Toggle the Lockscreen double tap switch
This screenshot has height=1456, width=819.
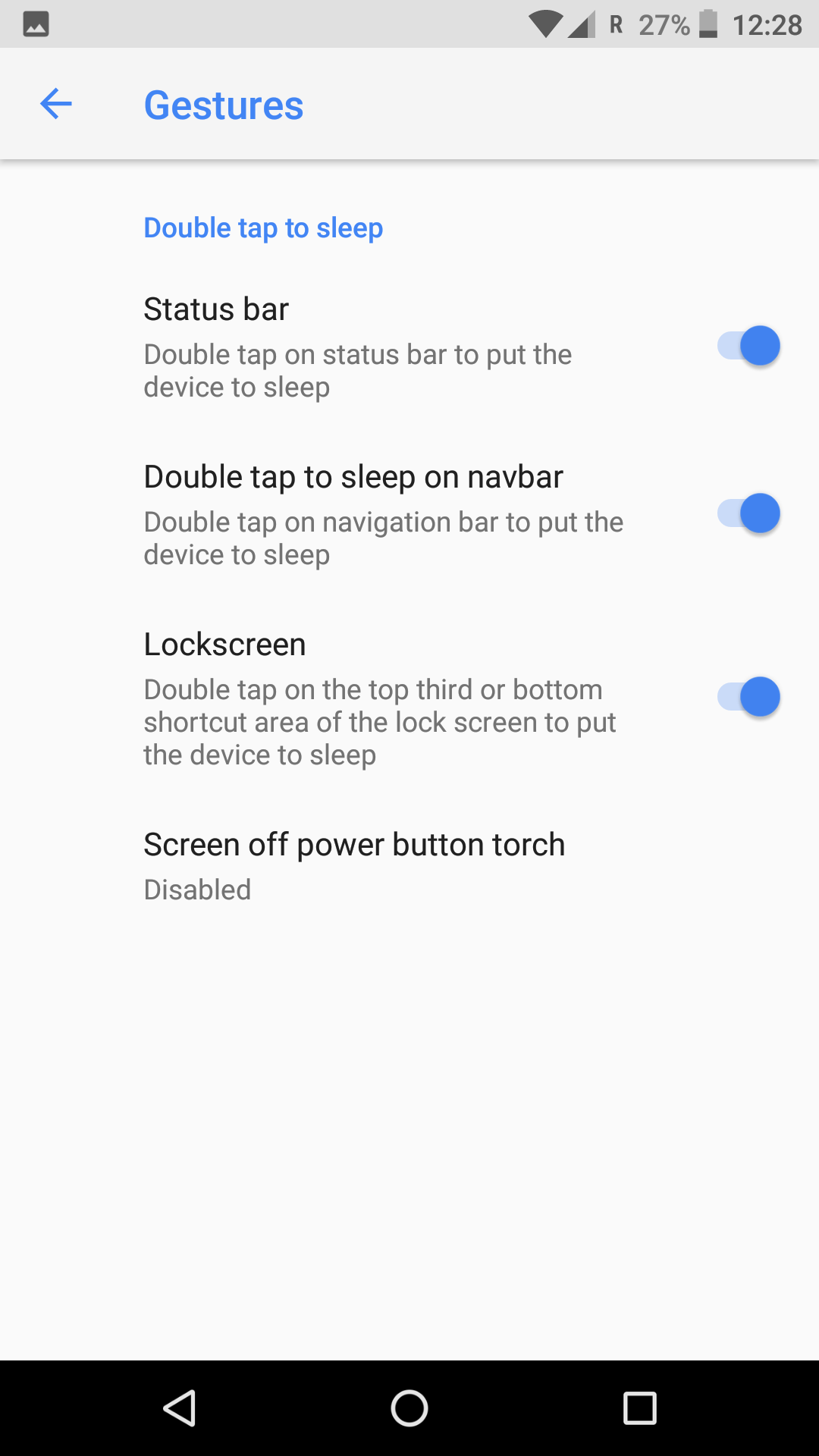(x=748, y=698)
